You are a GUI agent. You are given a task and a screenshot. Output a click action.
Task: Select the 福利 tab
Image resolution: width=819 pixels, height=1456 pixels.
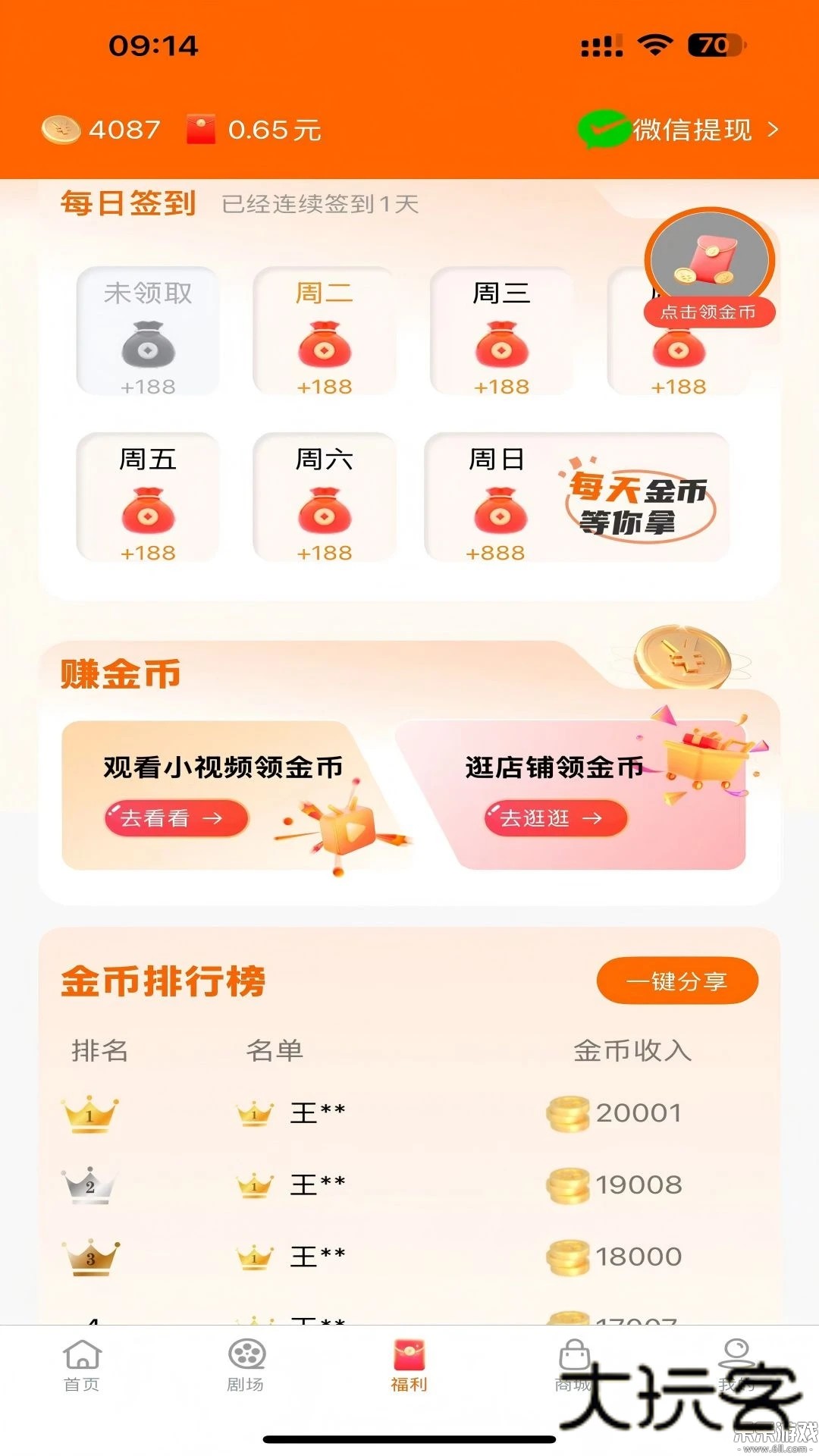click(409, 1367)
